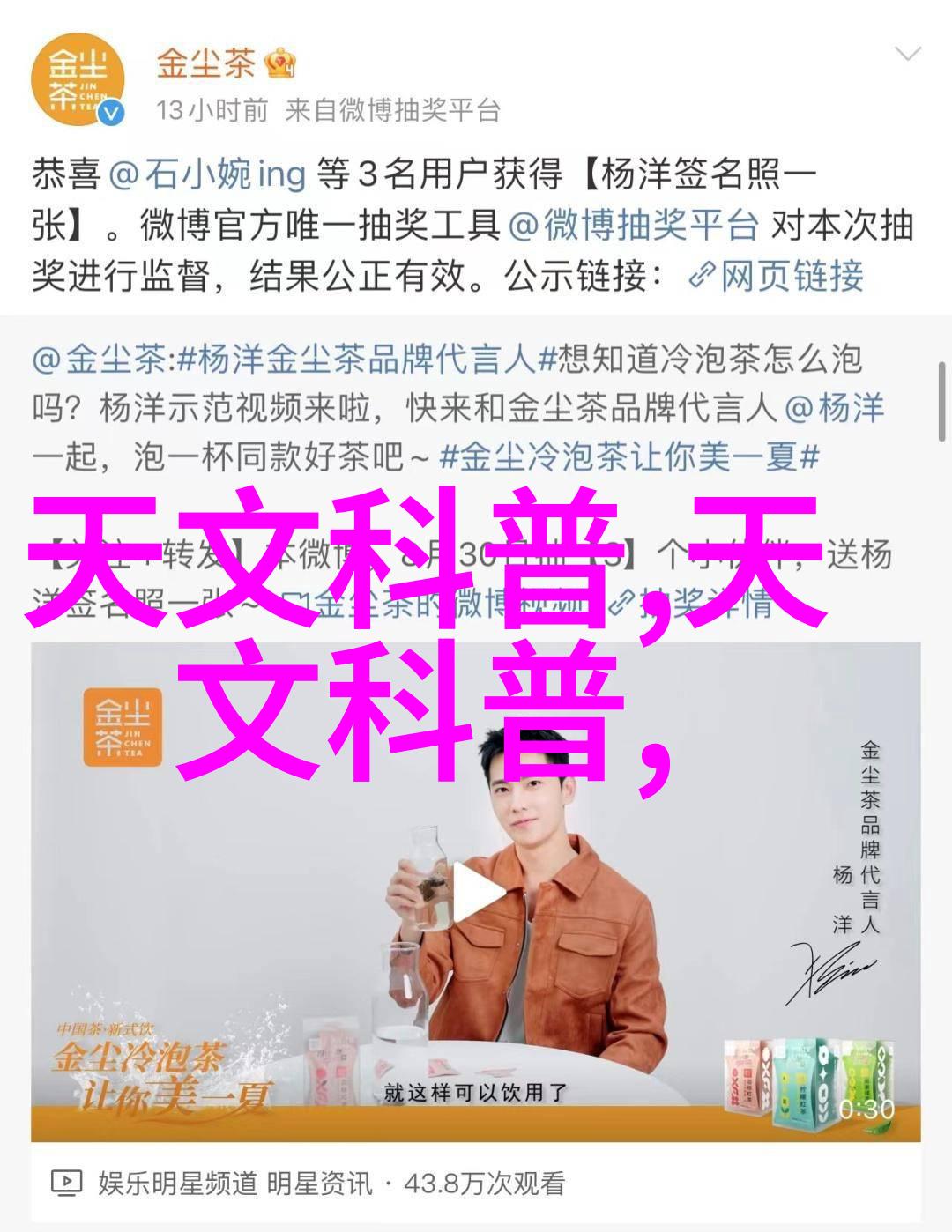The width and height of the screenshot is (952, 1232).
Task: Open the 网页链接 web link
Action: [x=777, y=277]
